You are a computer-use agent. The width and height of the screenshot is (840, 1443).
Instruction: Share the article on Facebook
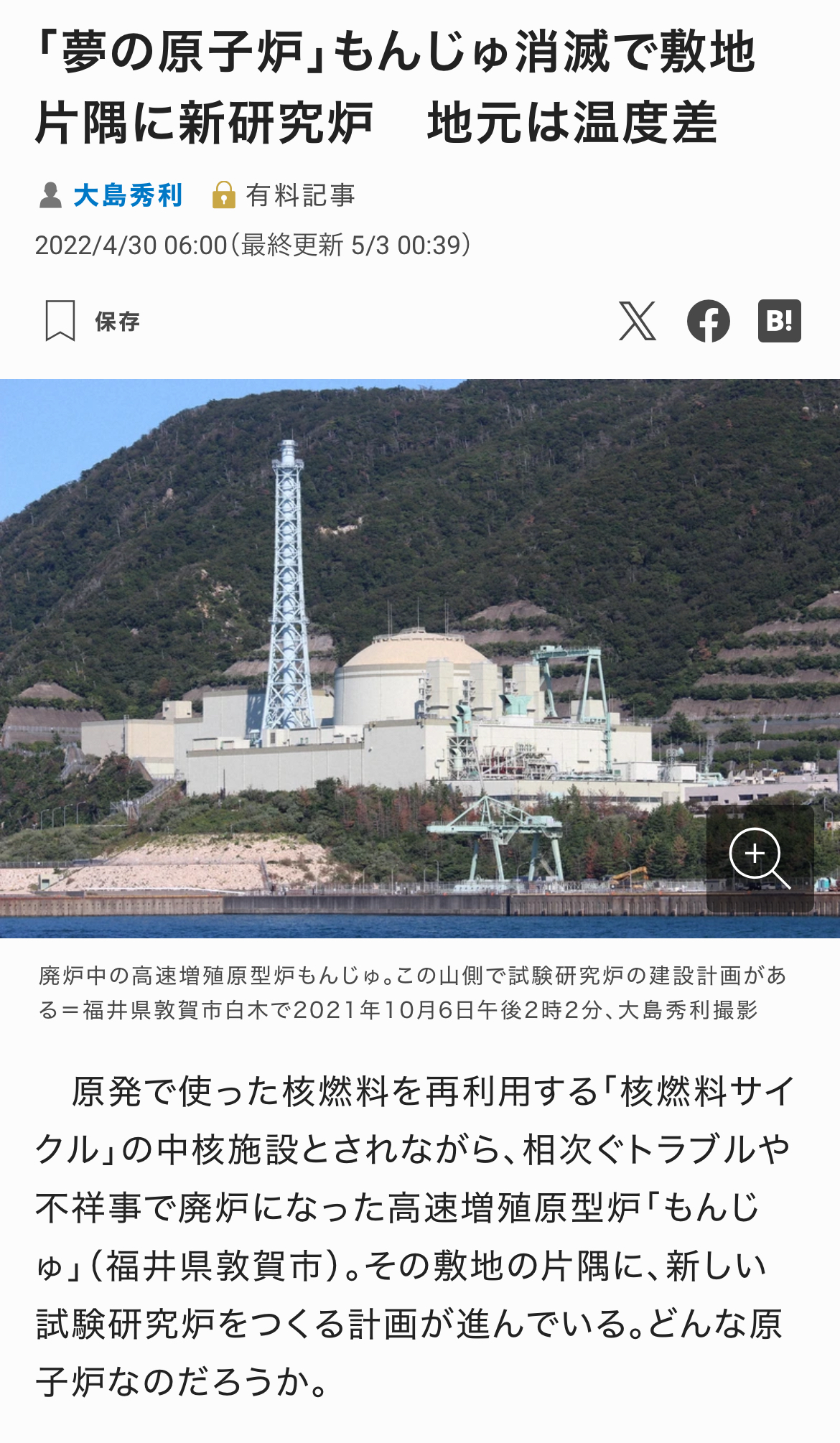[x=708, y=321]
